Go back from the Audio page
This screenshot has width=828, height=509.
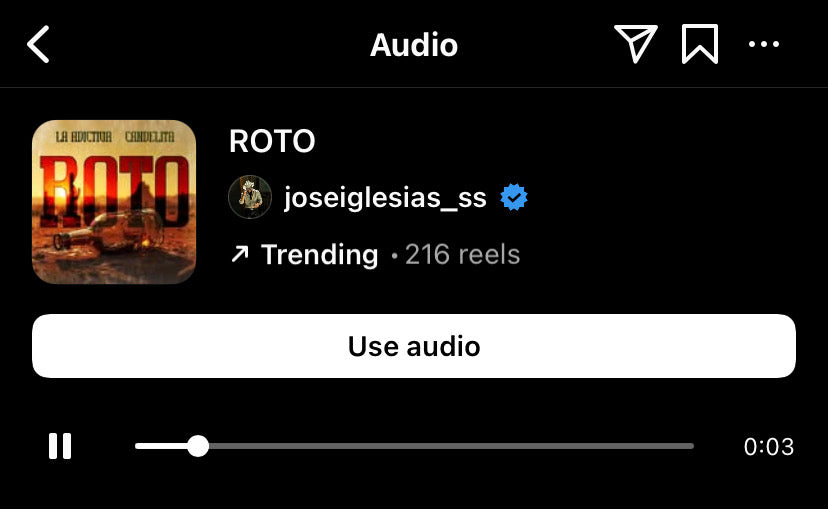click(x=38, y=45)
